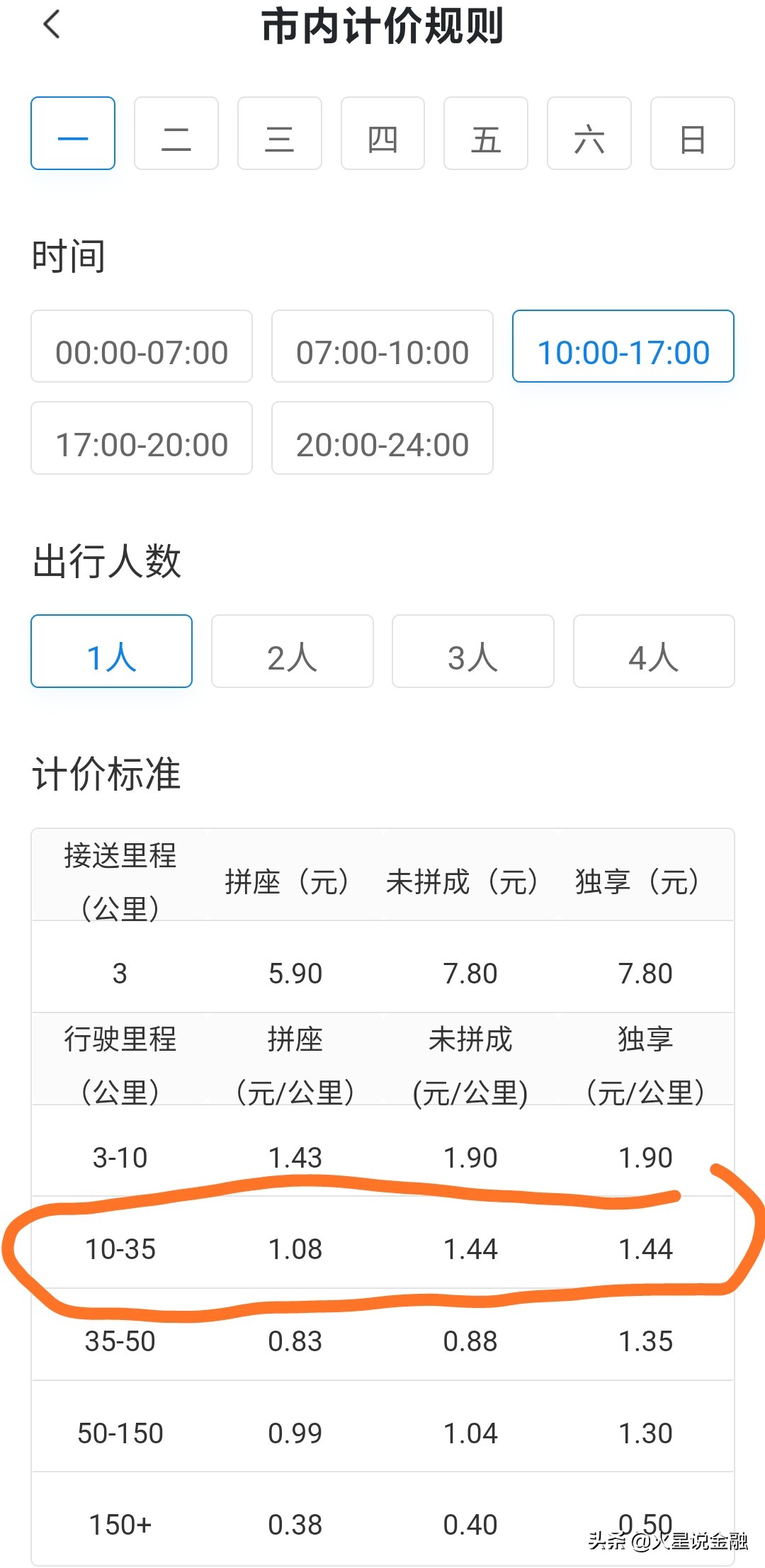Select 1人 passenger count
765x1568 pixels.
point(112,652)
